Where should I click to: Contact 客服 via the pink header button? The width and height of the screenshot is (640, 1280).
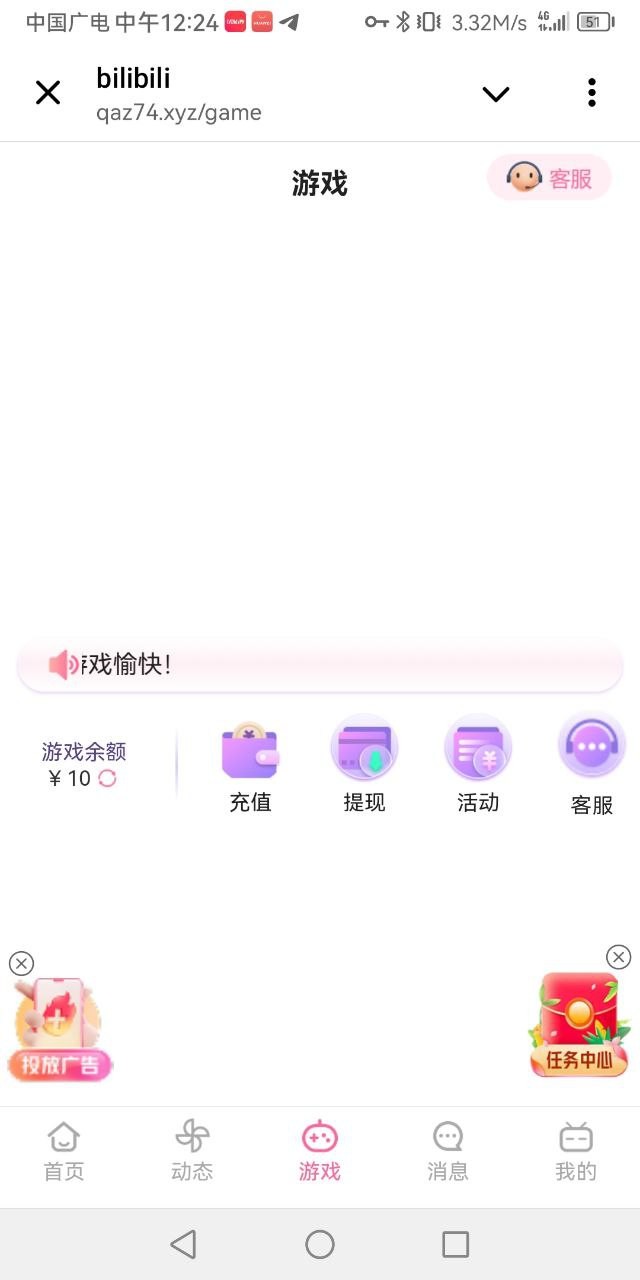549,178
